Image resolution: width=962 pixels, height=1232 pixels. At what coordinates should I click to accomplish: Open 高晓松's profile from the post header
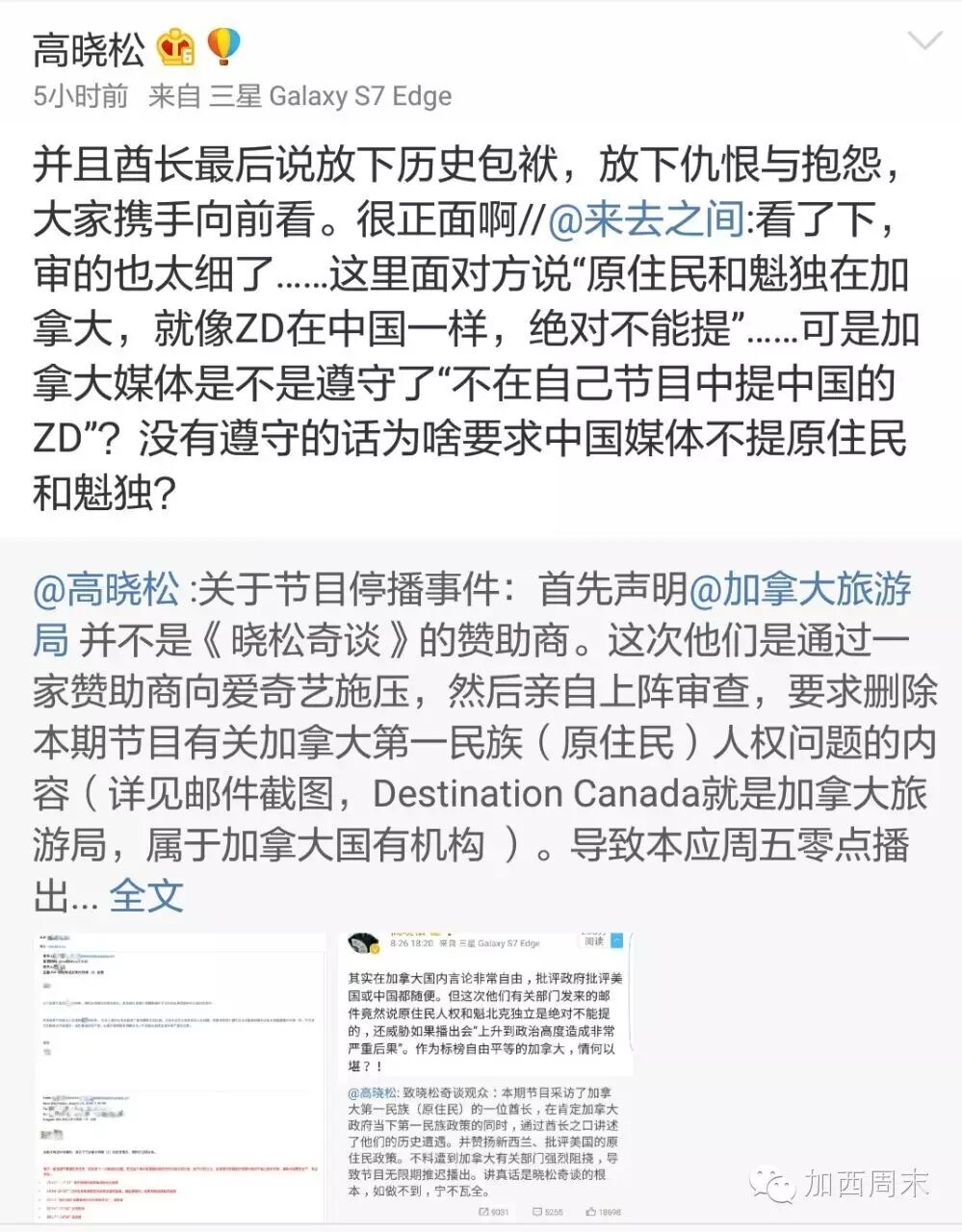(x=89, y=49)
